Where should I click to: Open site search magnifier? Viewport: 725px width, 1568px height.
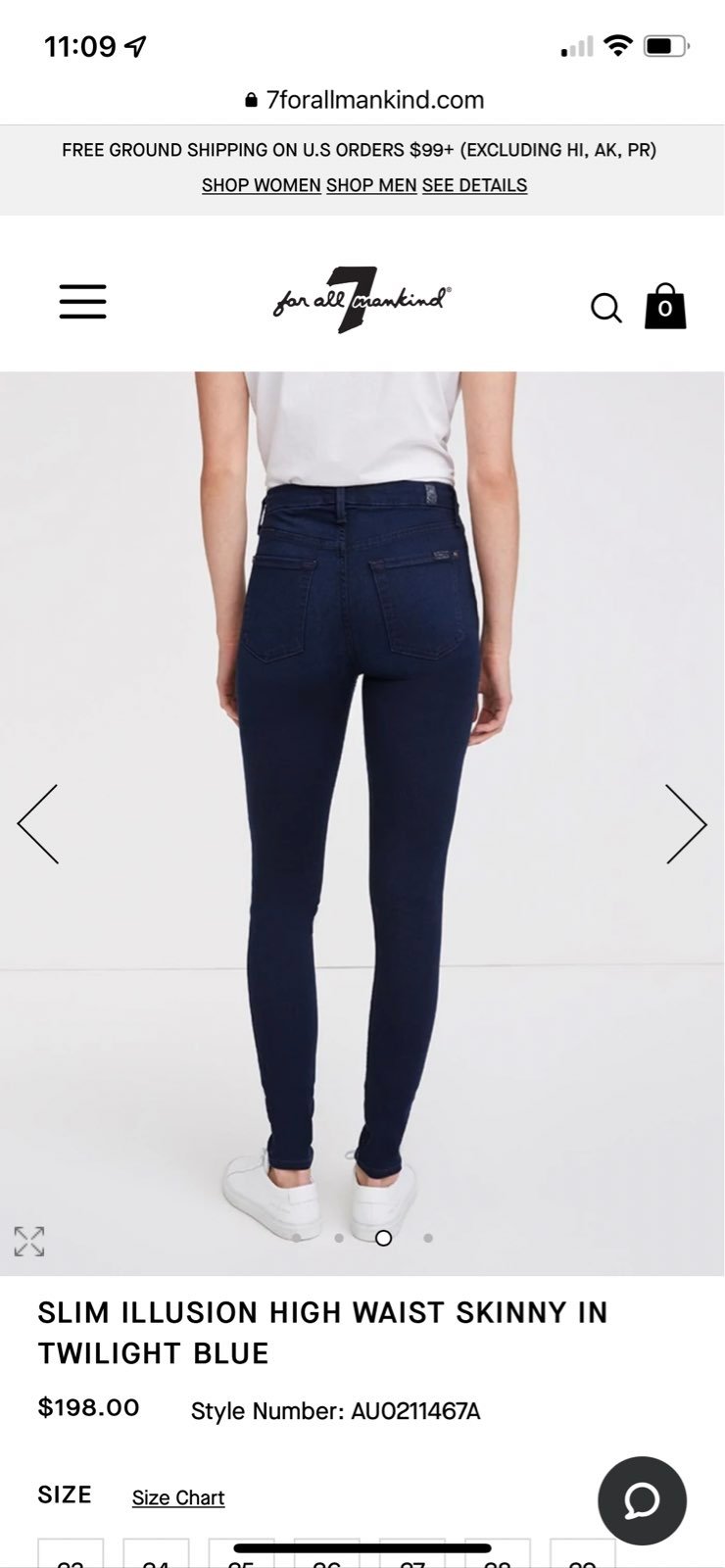pos(606,308)
